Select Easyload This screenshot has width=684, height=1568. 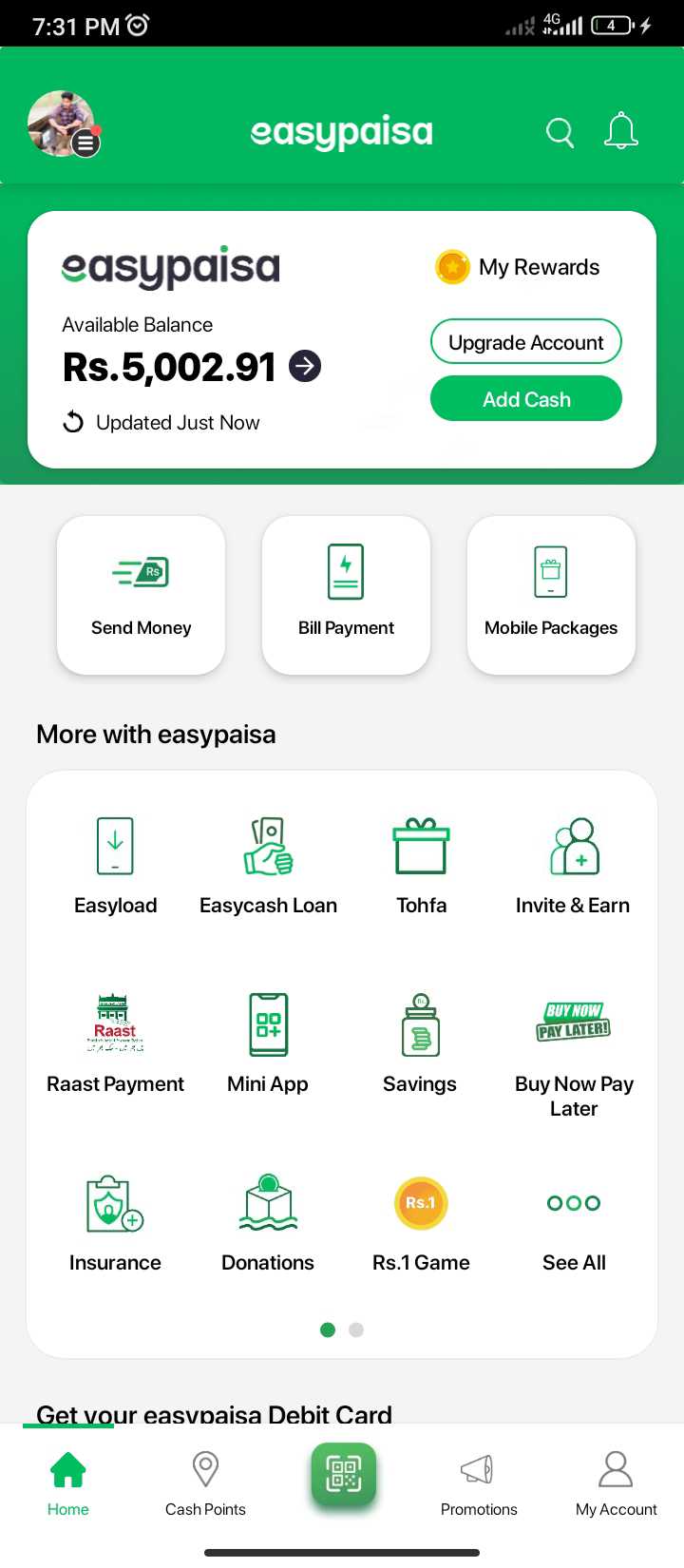[x=115, y=866]
